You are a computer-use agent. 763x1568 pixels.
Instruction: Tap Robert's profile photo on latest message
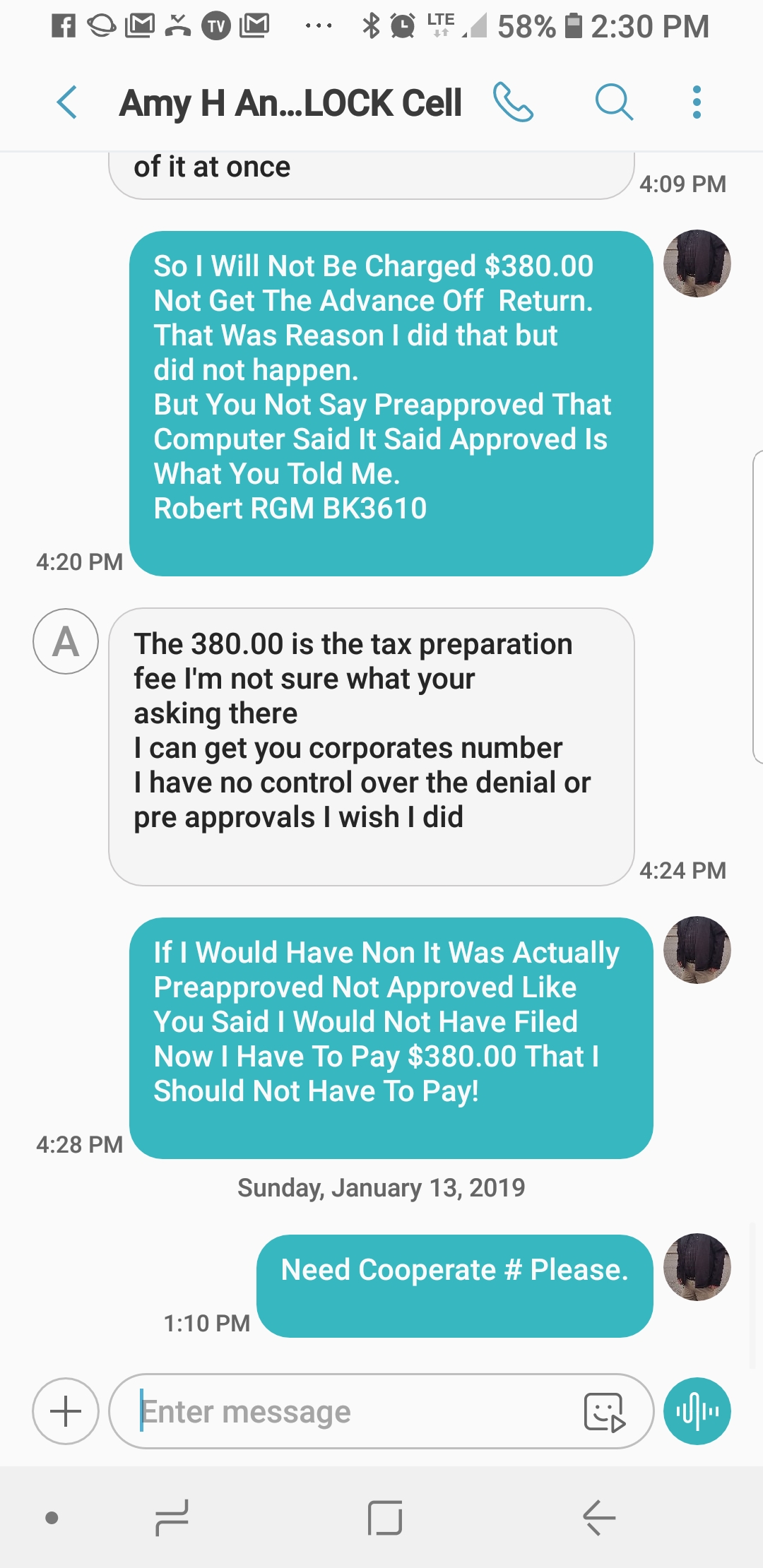tap(697, 1266)
